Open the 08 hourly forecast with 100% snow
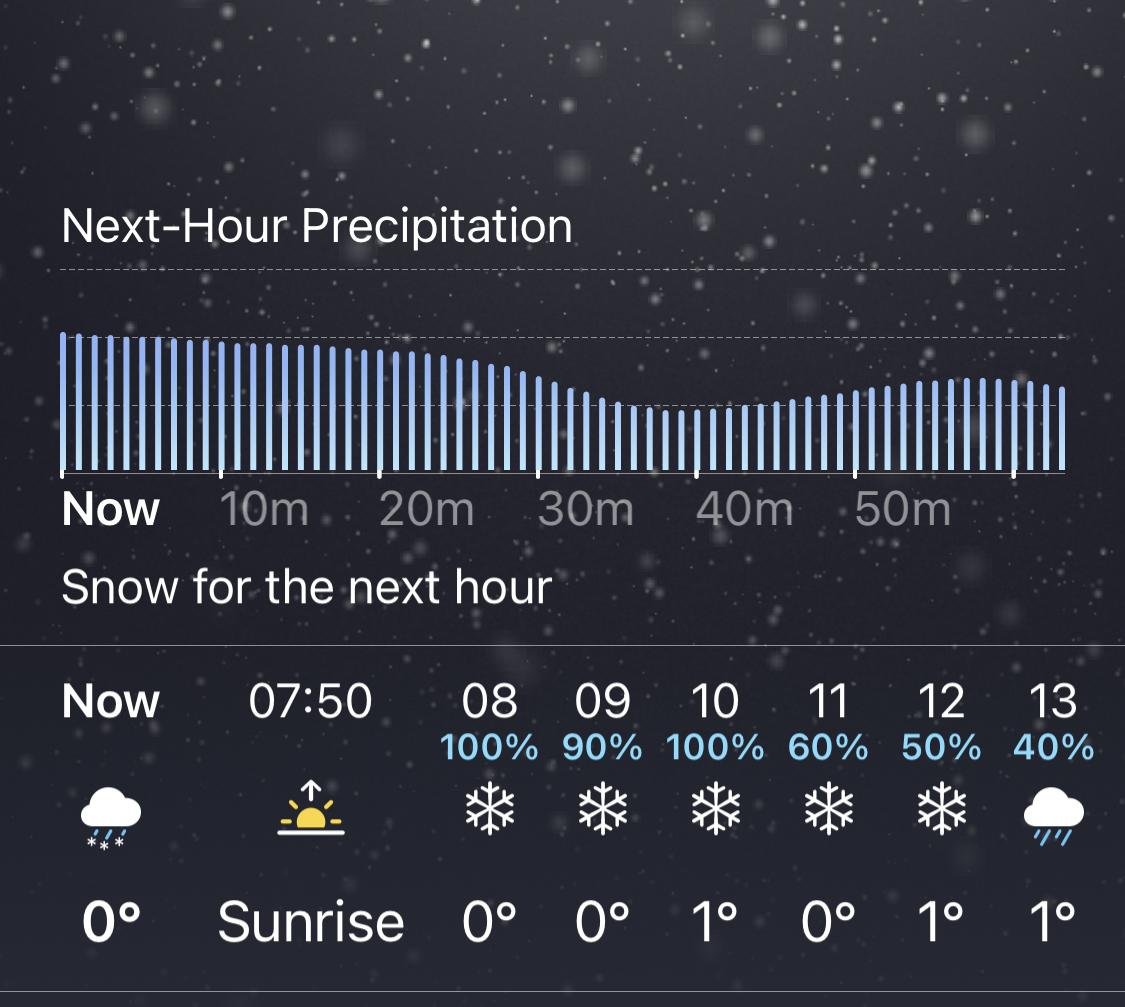Viewport: 1125px width, 1007px height. coord(490,812)
